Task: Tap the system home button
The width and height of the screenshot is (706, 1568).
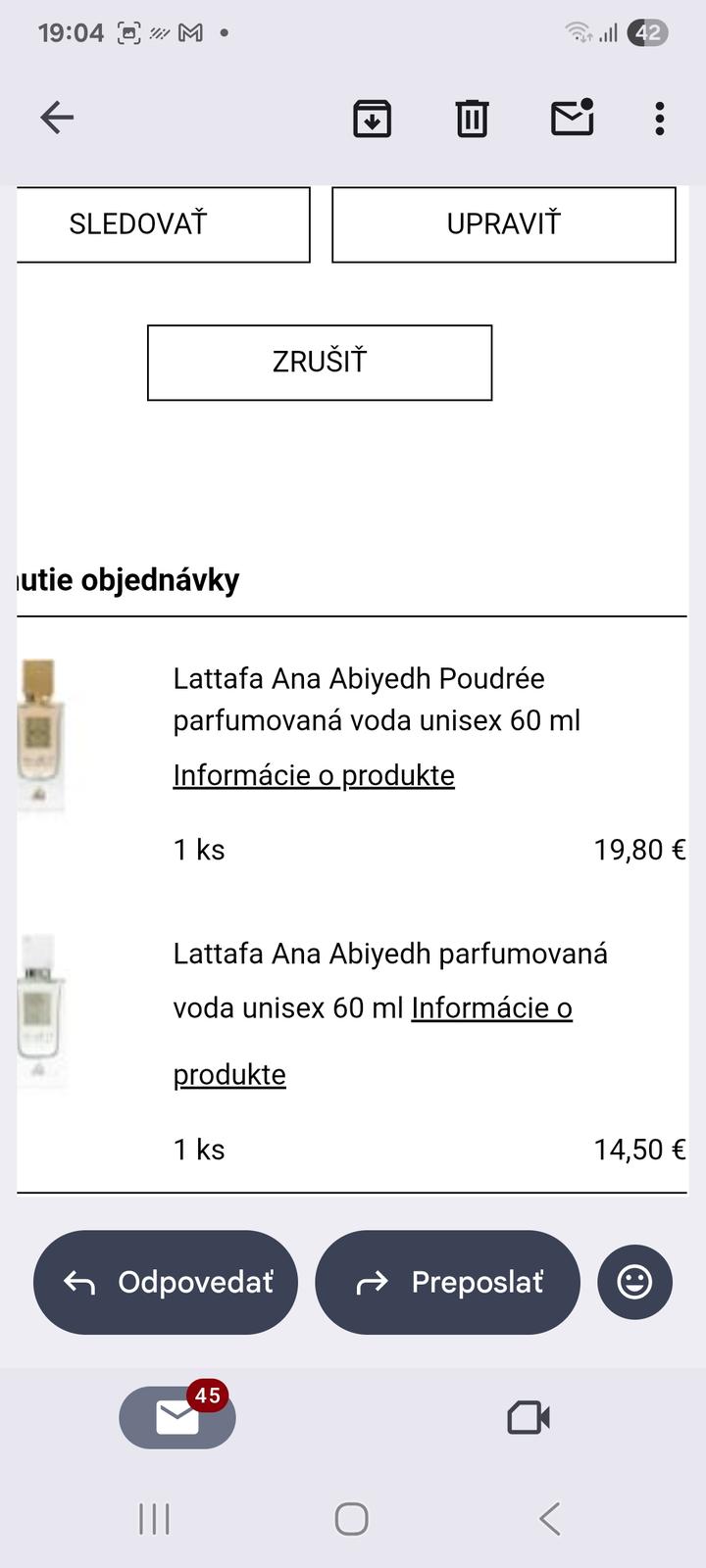Action: click(x=352, y=1519)
